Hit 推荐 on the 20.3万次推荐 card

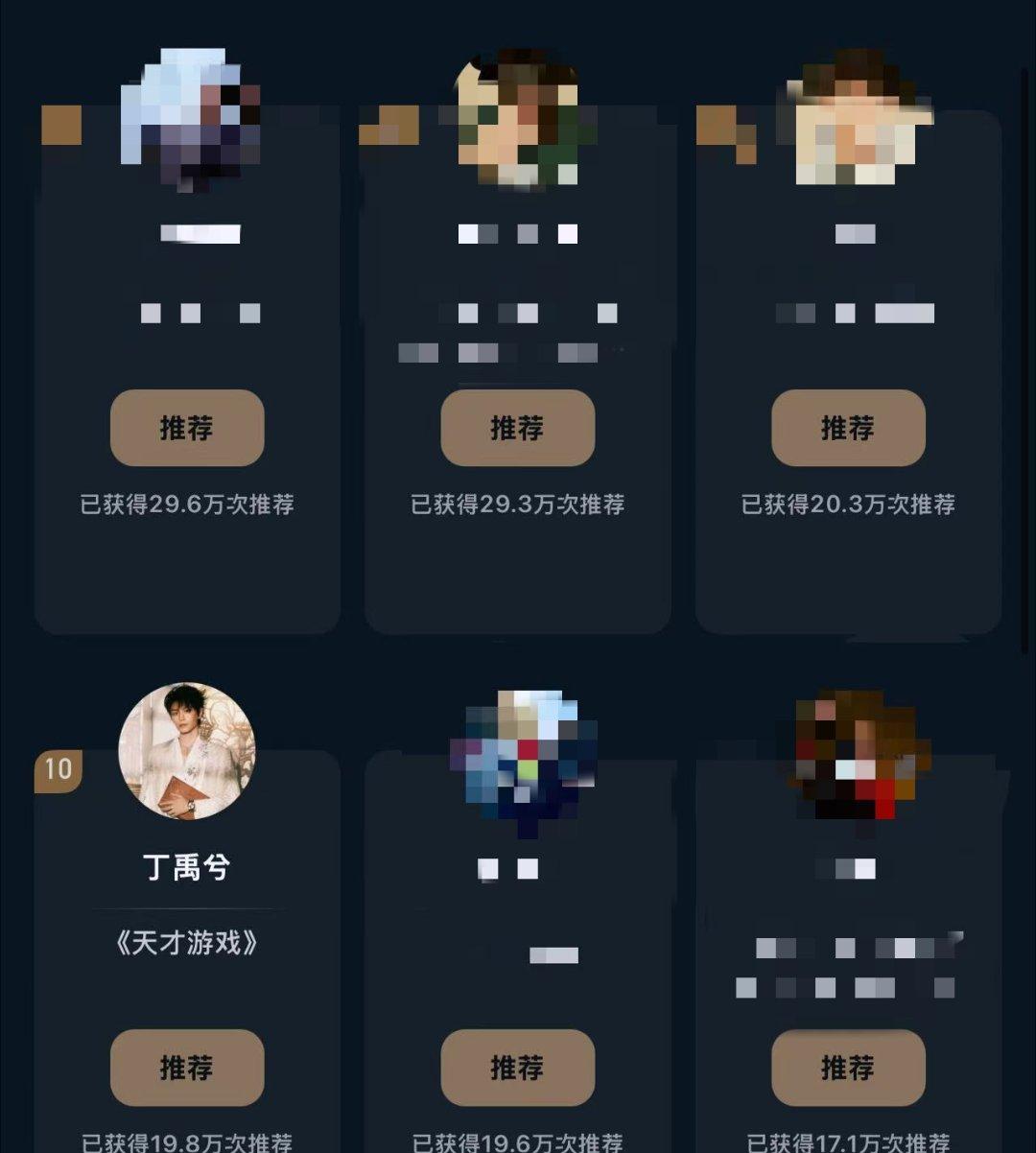point(848,428)
